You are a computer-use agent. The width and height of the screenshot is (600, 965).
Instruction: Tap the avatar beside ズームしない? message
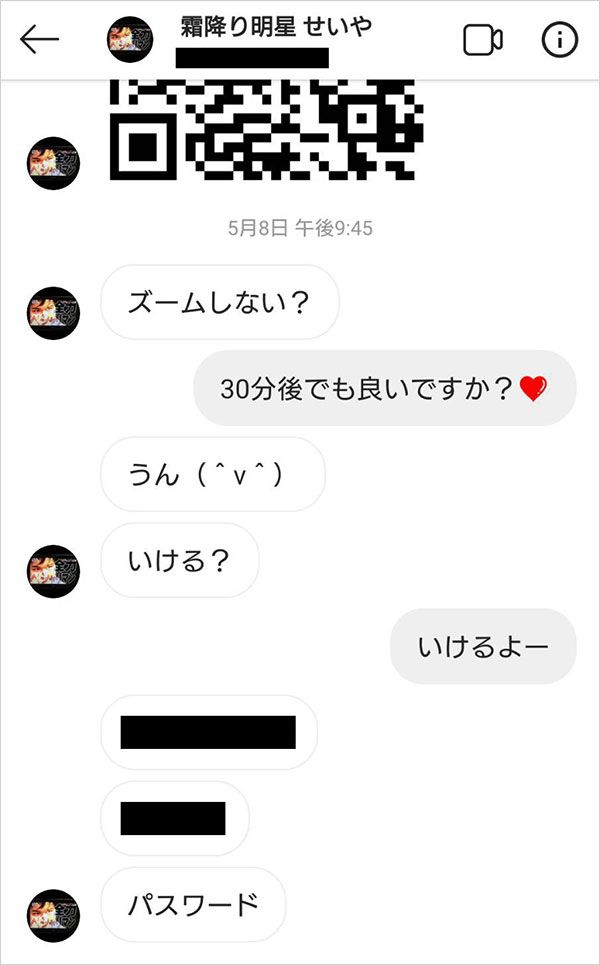54,313
